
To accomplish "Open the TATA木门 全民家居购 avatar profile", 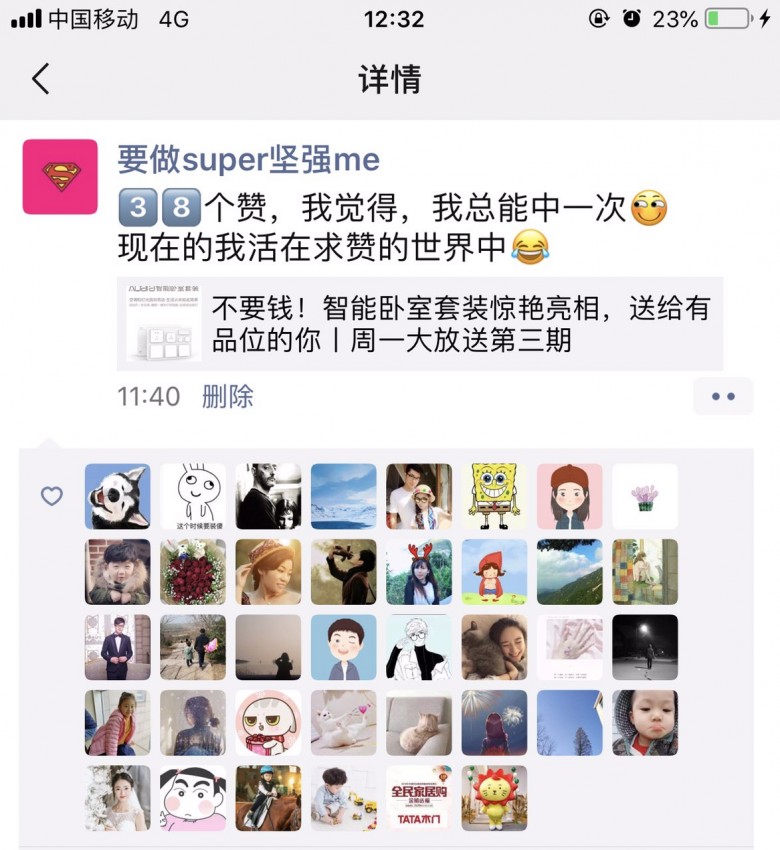I will tap(419, 797).
